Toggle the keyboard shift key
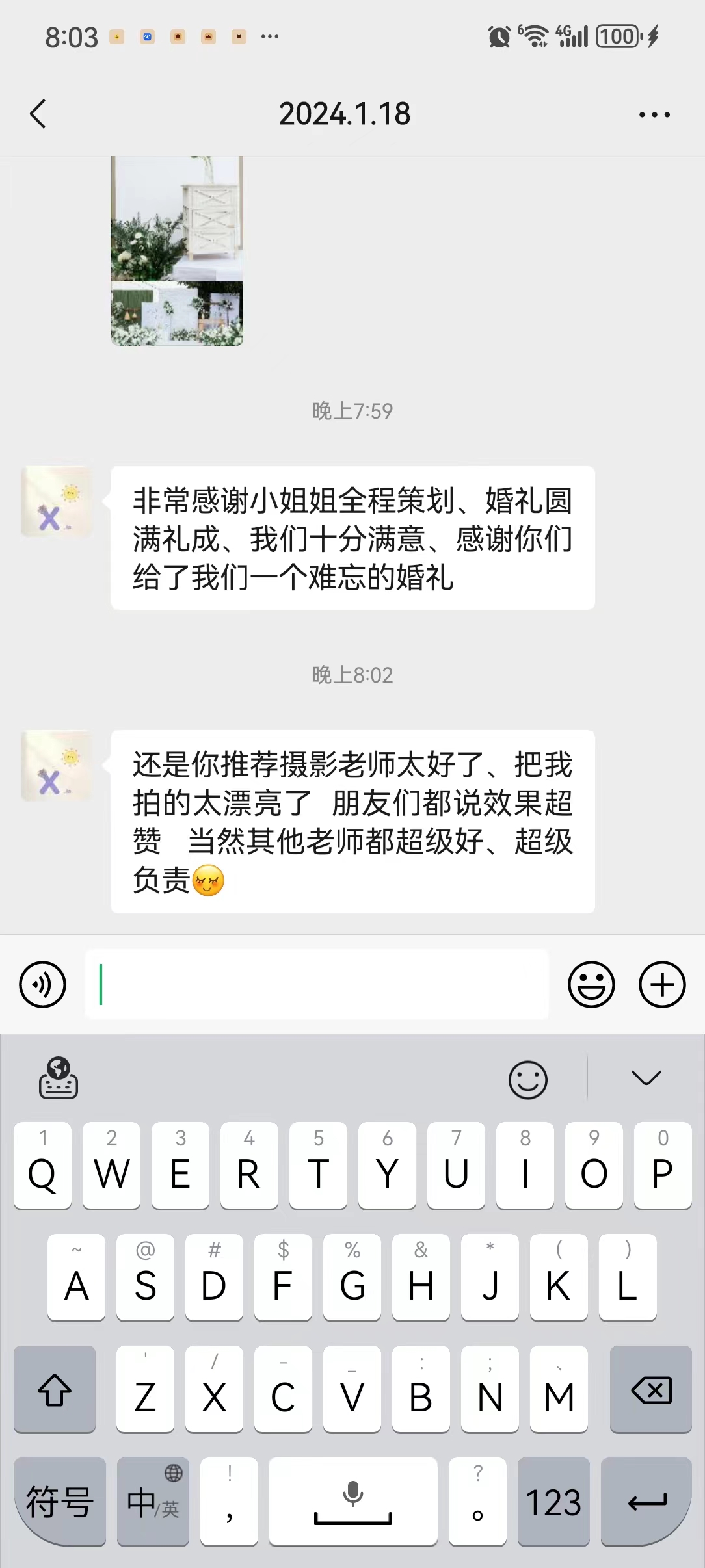705x1568 pixels. pyautogui.click(x=55, y=1389)
